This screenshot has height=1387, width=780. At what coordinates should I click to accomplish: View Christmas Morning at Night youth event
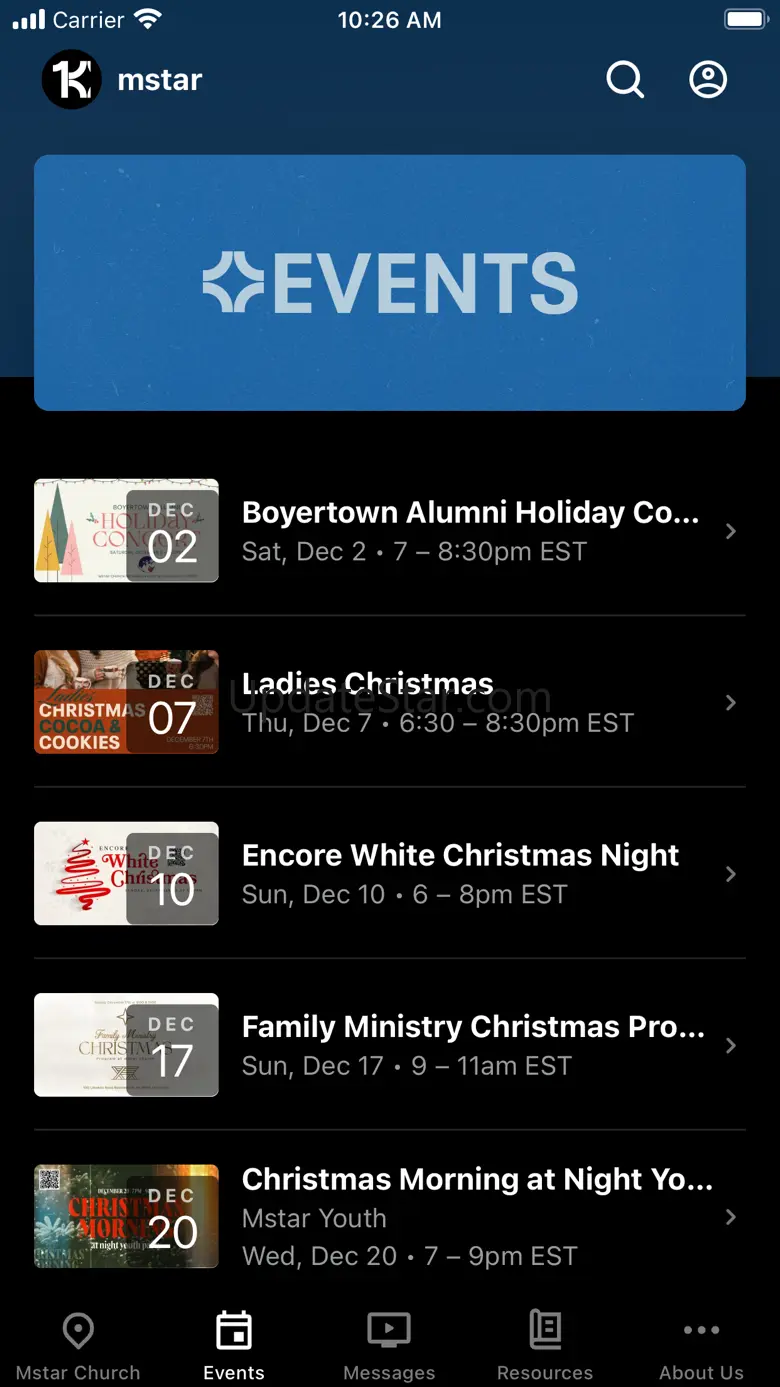[476, 1216]
